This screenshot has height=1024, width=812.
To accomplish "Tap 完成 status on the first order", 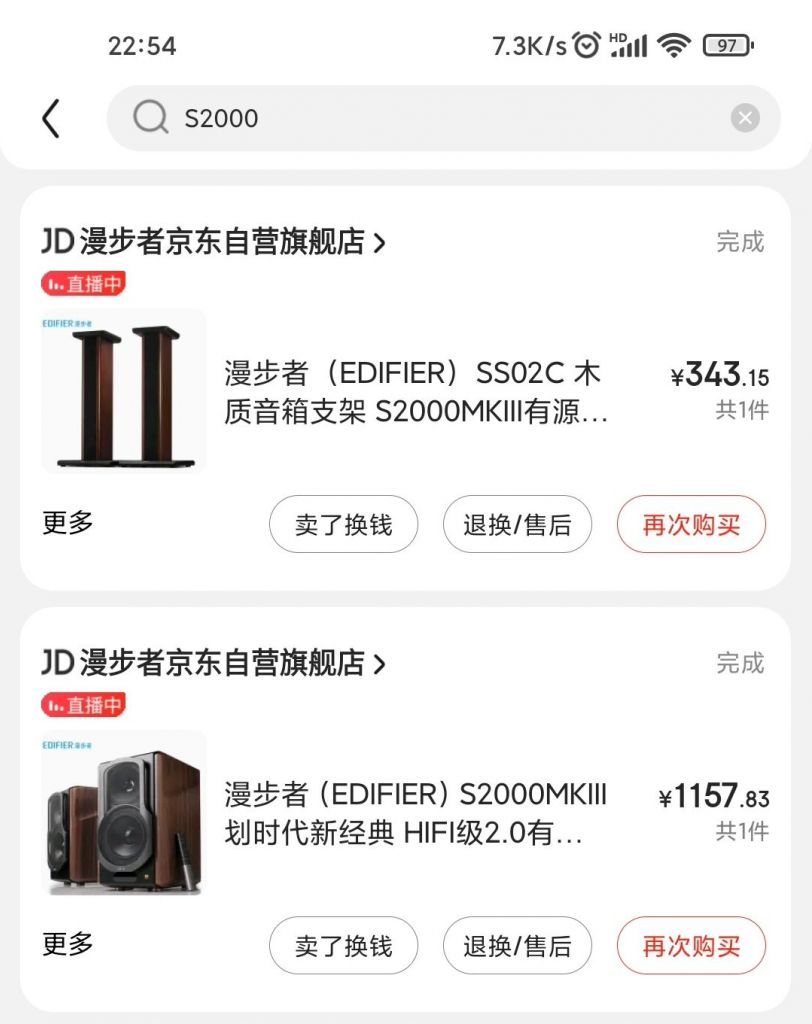I will pos(741,242).
